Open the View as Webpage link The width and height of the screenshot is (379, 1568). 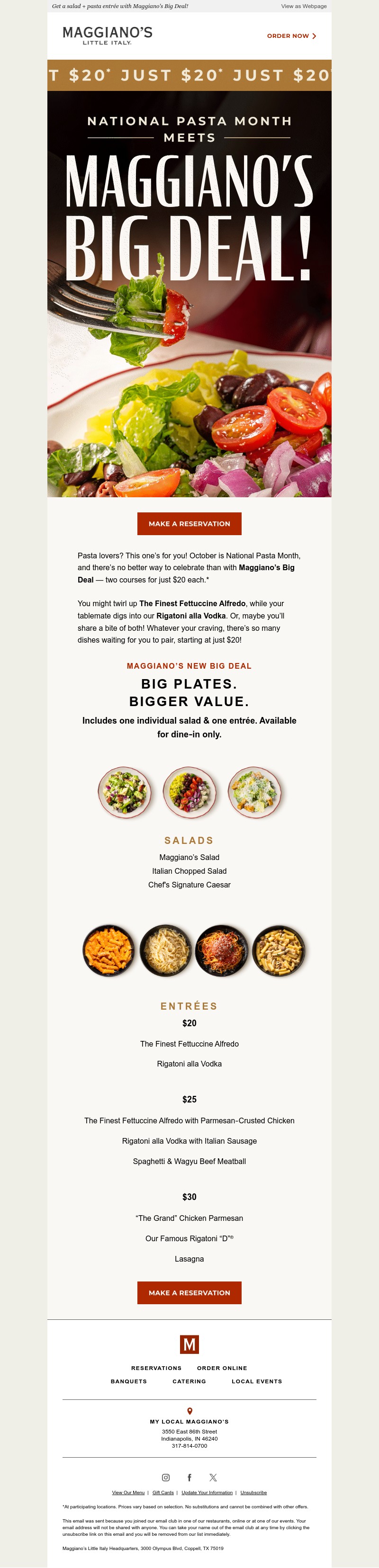click(x=304, y=6)
